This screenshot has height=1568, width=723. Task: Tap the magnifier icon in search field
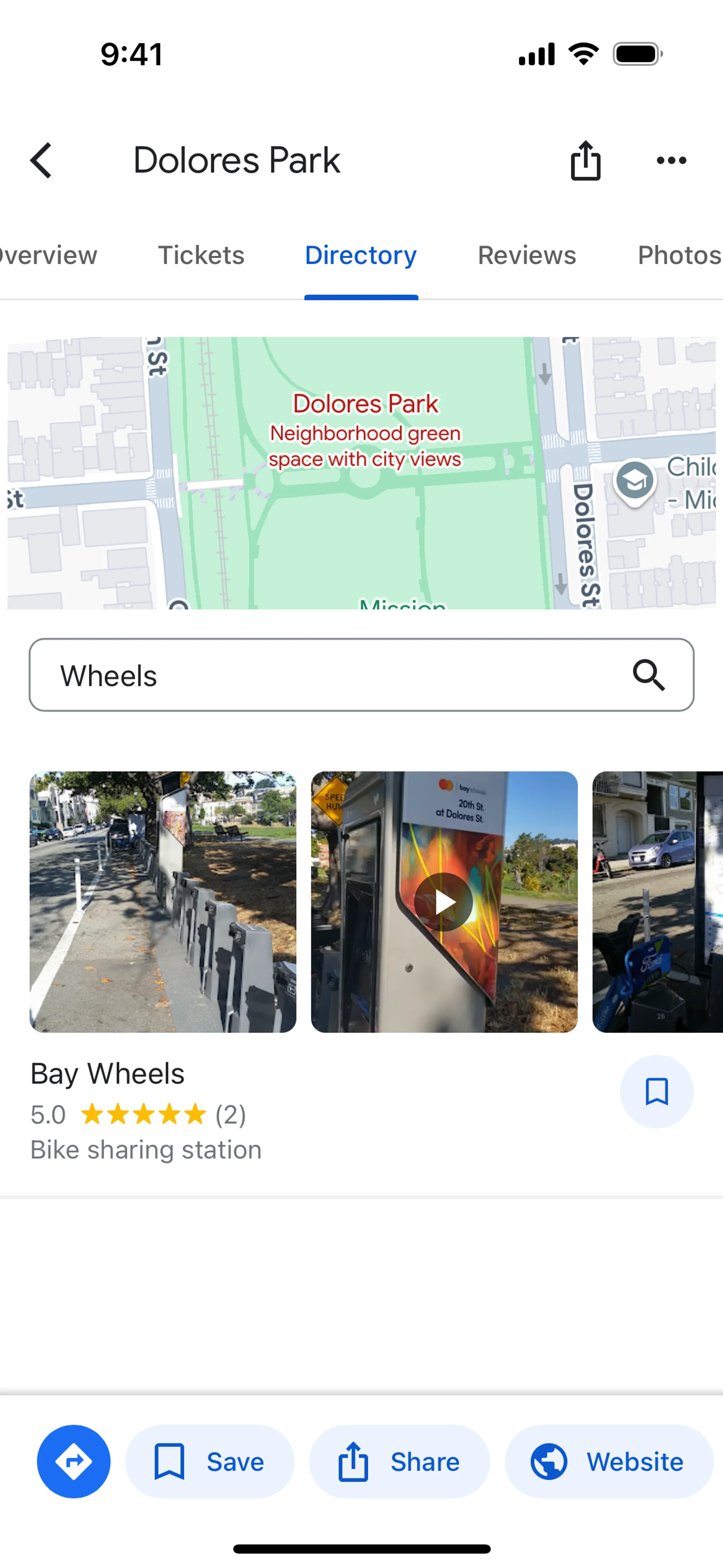pyautogui.click(x=649, y=675)
